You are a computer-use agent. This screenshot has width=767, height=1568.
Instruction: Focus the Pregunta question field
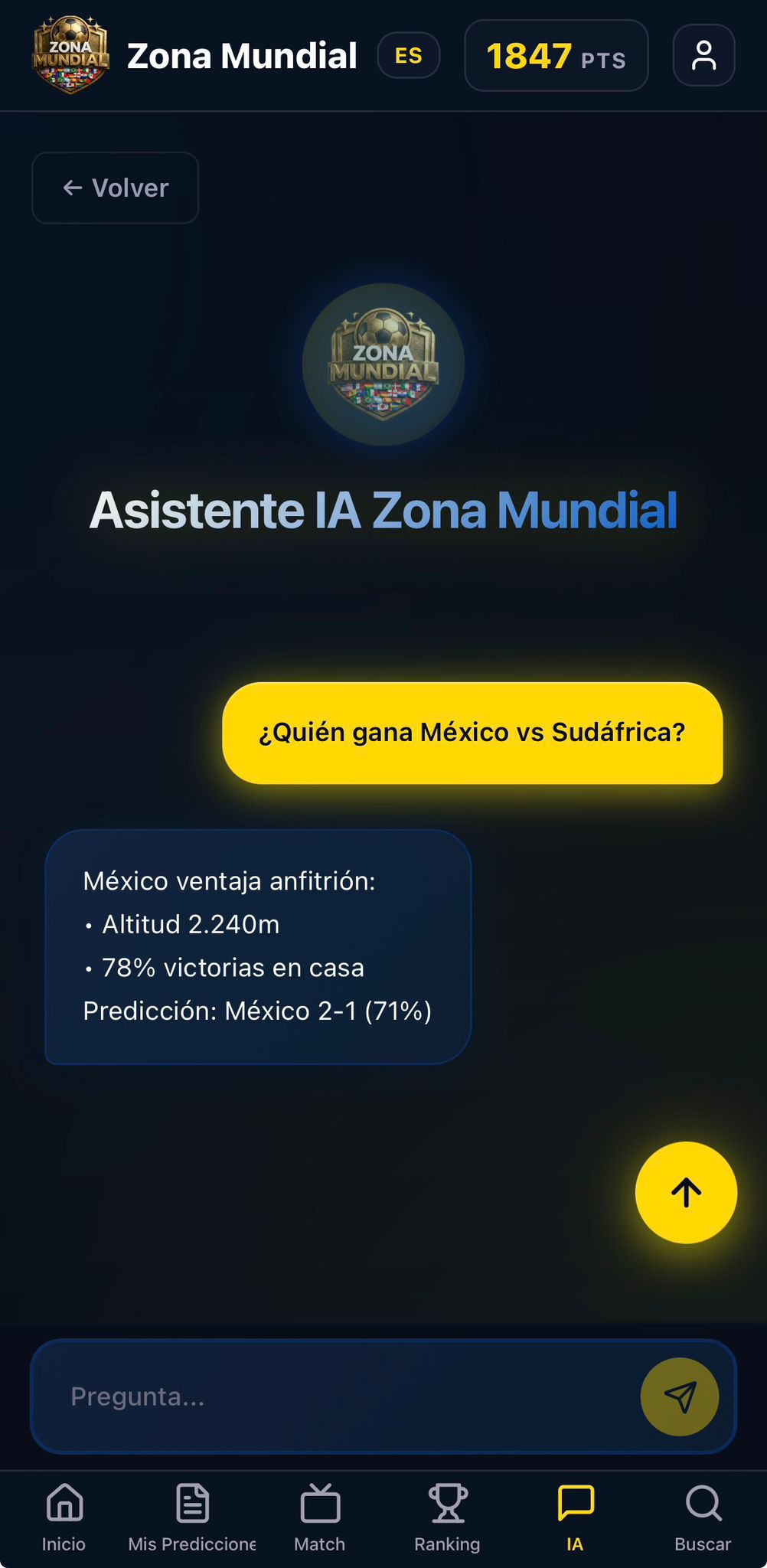pos(337,1396)
